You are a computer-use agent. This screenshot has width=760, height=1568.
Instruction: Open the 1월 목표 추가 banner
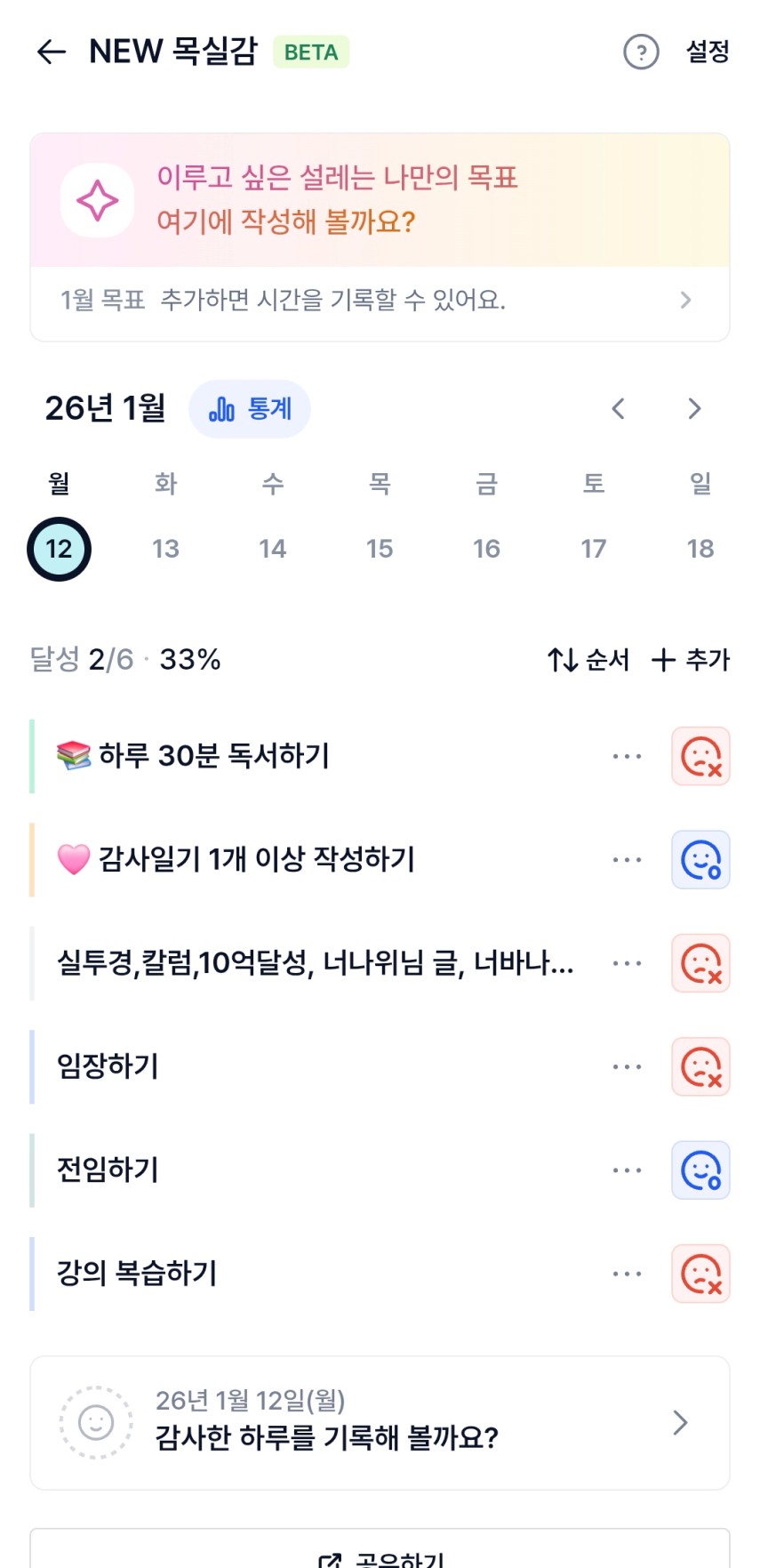click(380, 301)
